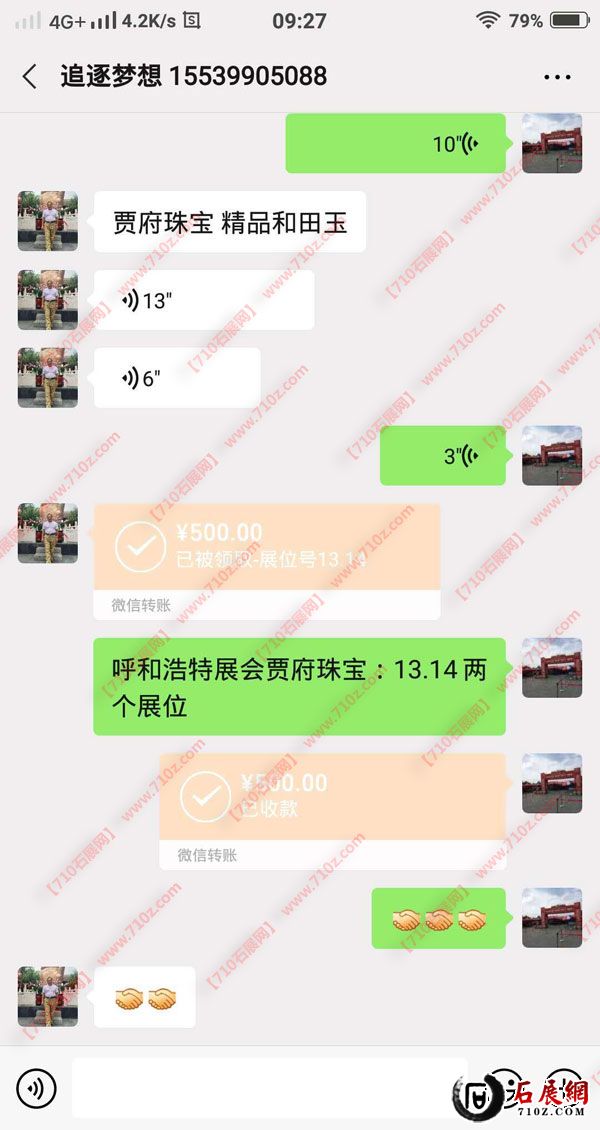Screen dimensions: 600x1130
Task: Open the ¥500.00 transfer marked 已收款
Action: (x=332, y=797)
